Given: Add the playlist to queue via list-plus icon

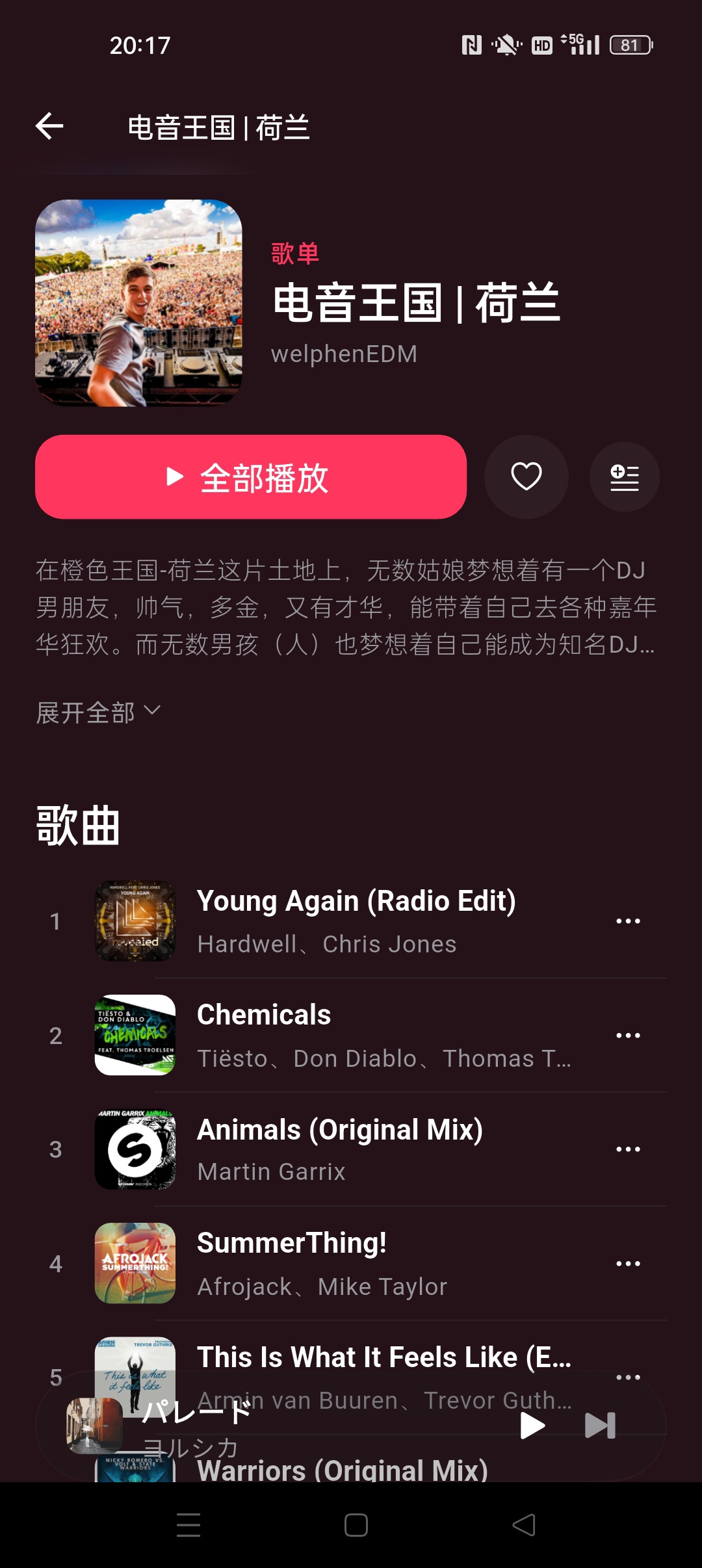Looking at the screenshot, I should [x=625, y=477].
